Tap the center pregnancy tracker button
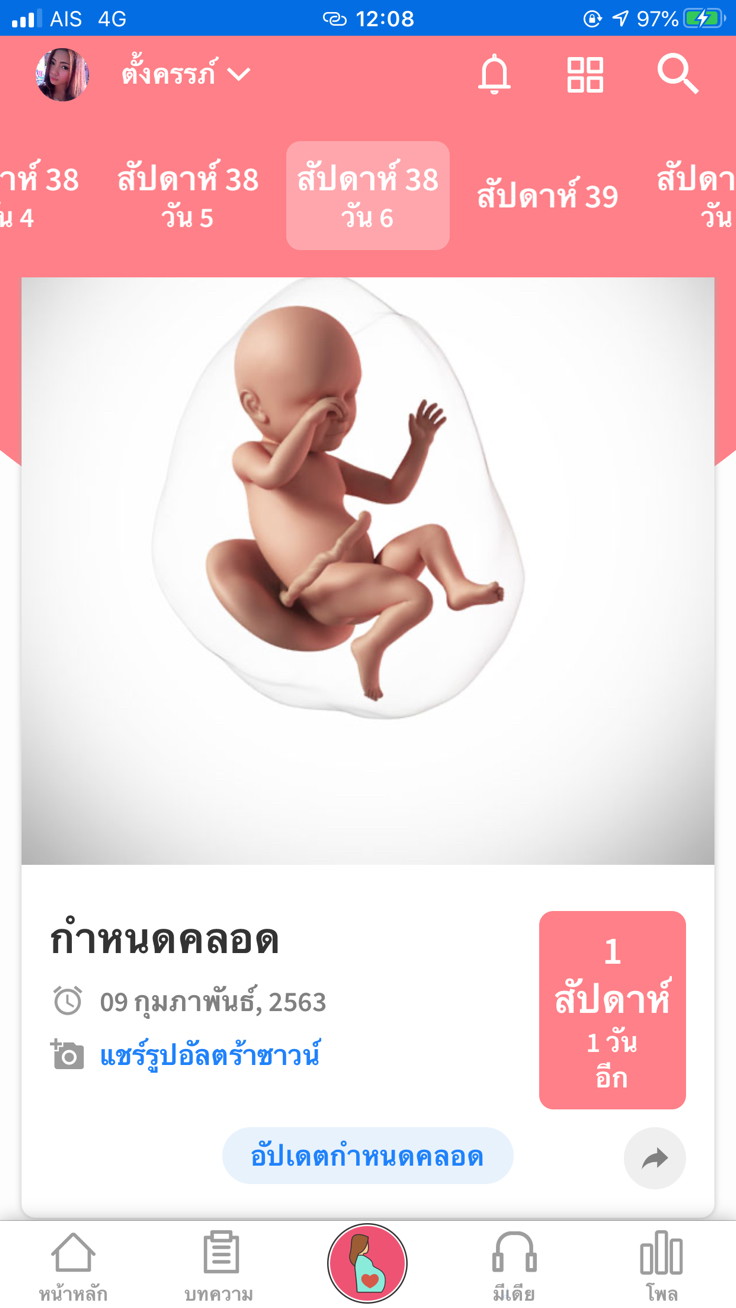Viewport: 736px width, 1308px height. [367, 1264]
